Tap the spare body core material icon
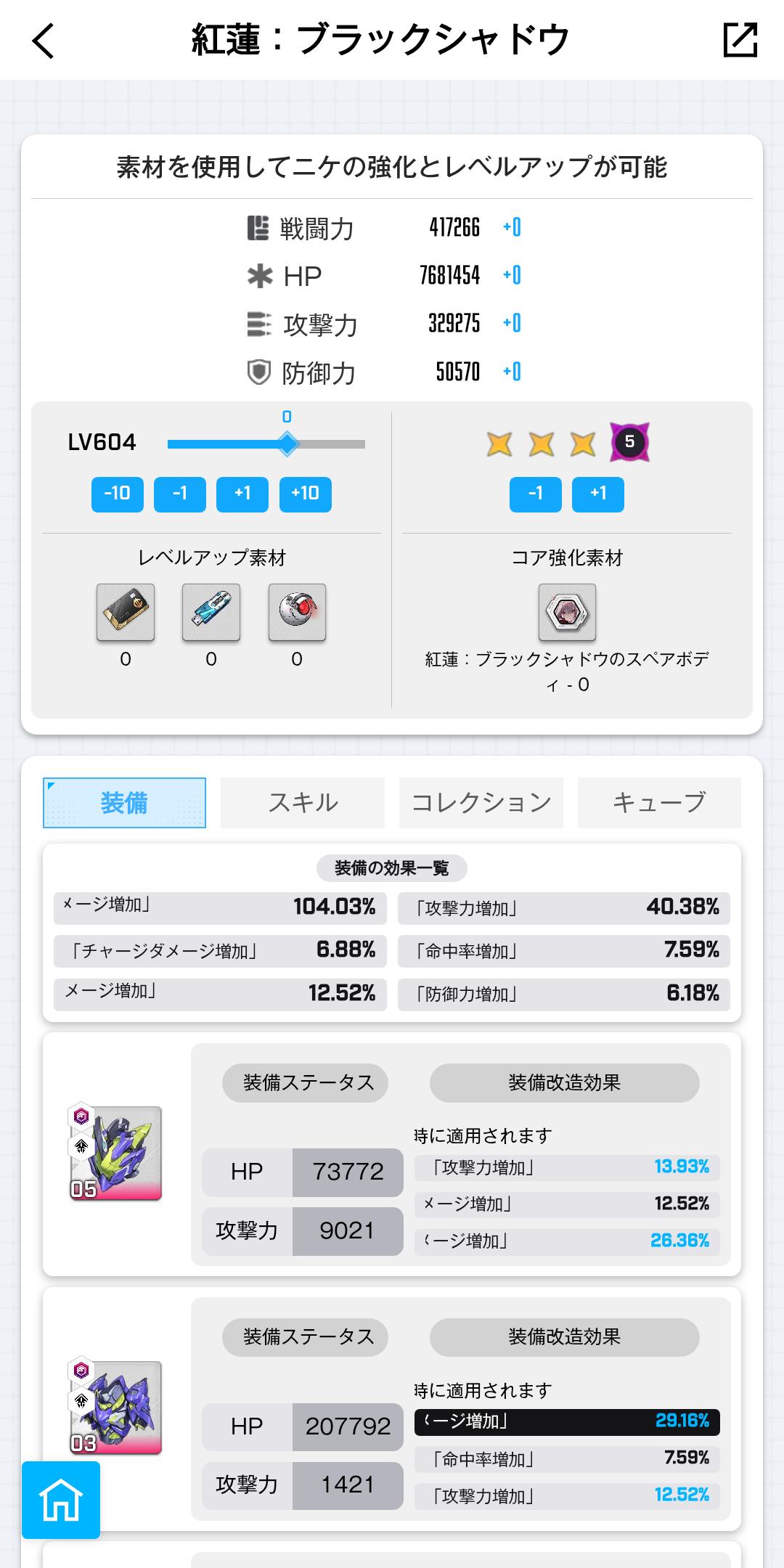 [x=568, y=613]
